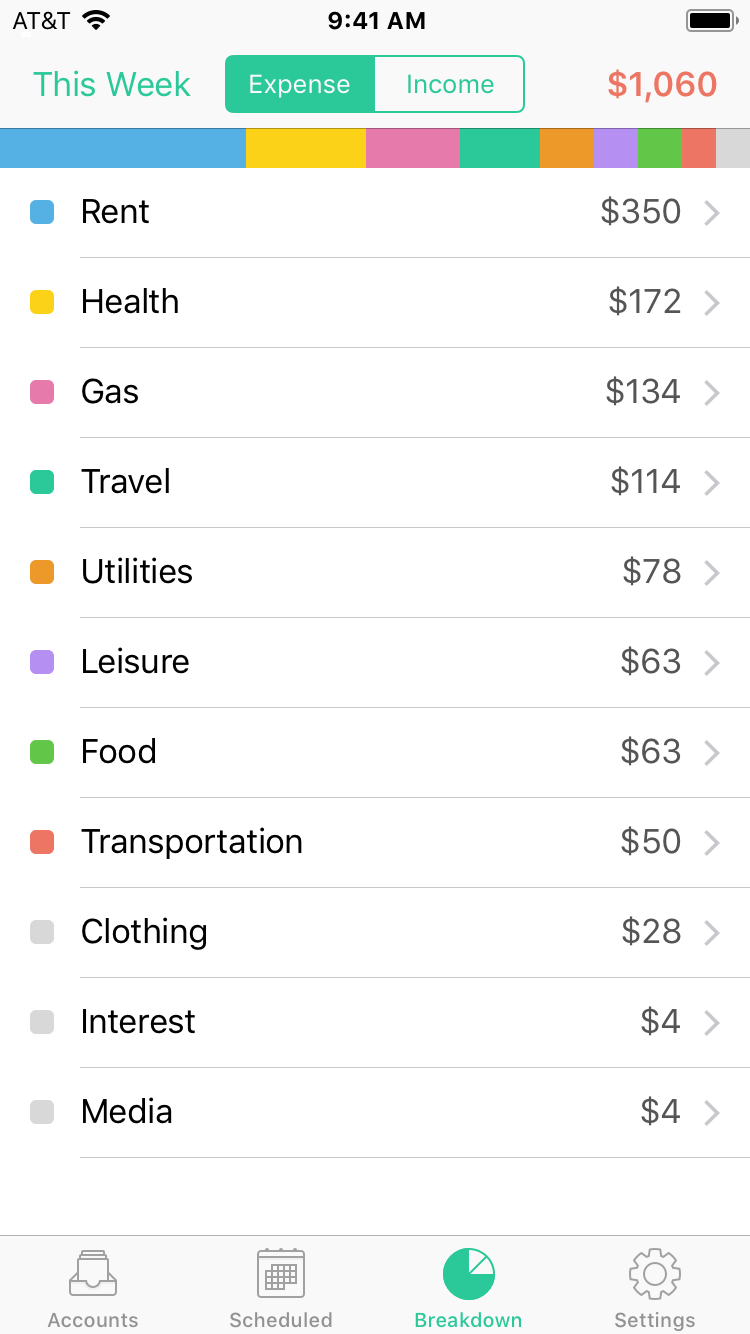Show Utilities expense details
Image resolution: width=750 pixels, height=1334 pixels.
(375, 572)
